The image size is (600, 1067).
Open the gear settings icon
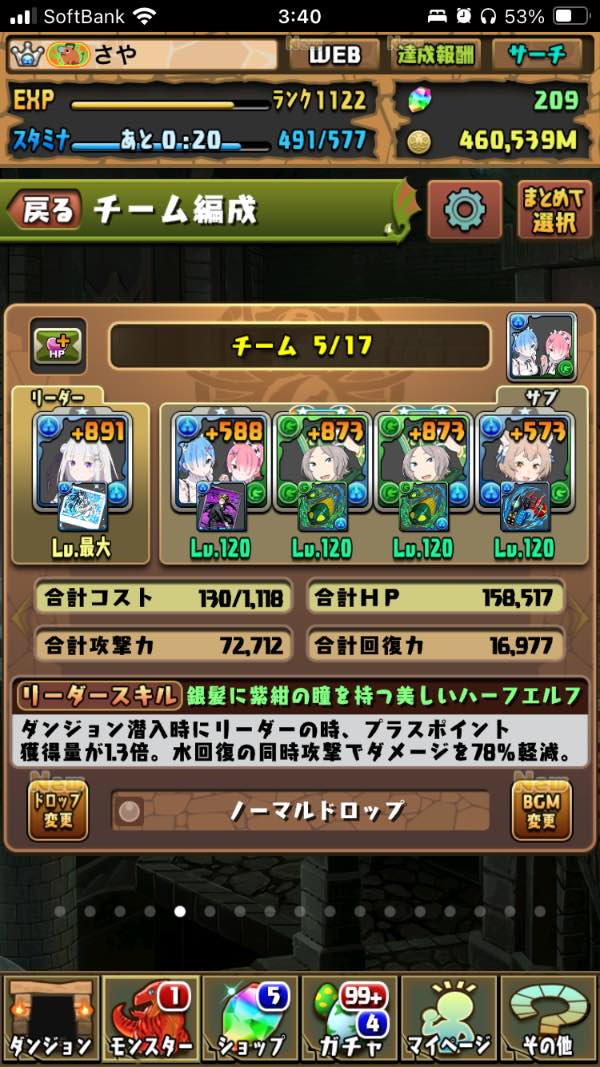click(x=464, y=210)
